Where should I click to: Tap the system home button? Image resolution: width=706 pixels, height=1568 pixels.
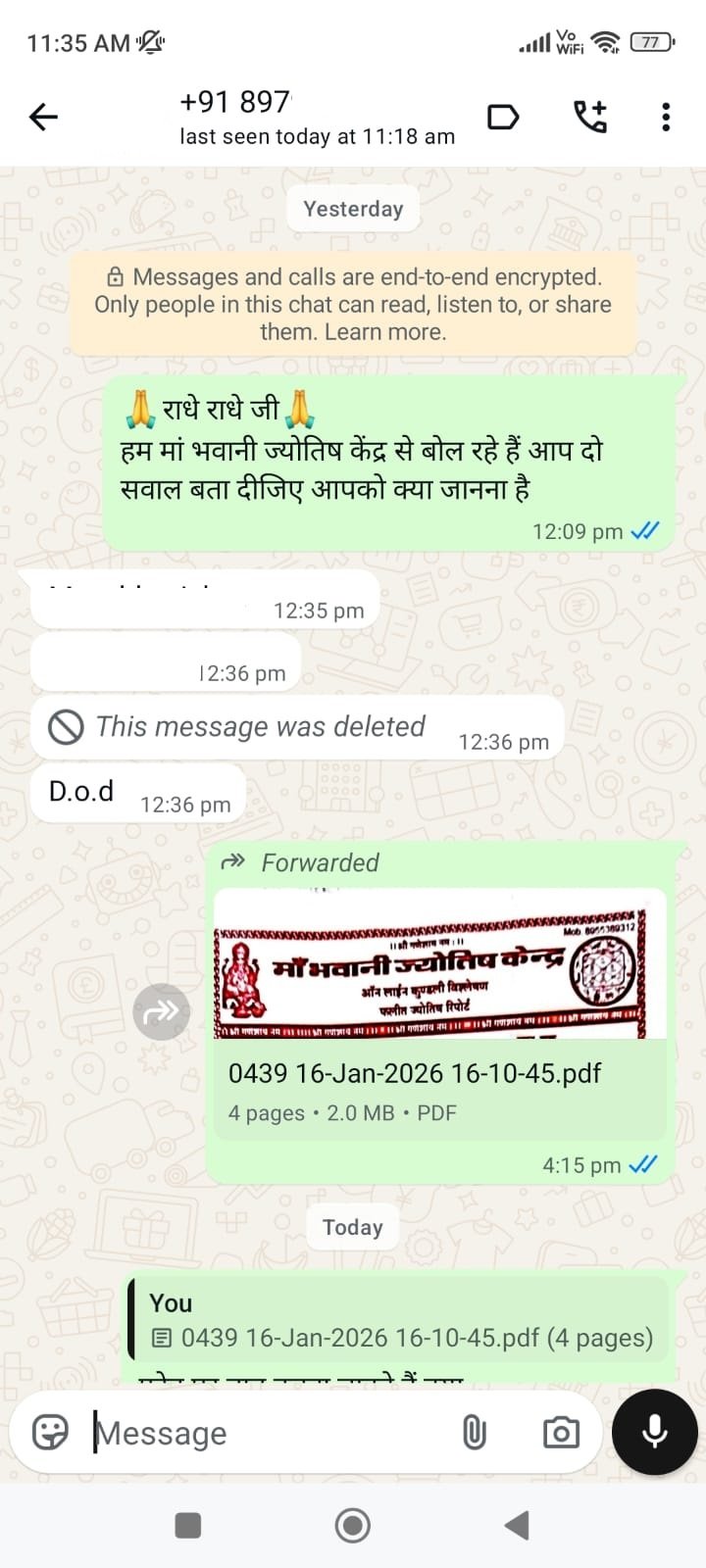[x=353, y=1525]
